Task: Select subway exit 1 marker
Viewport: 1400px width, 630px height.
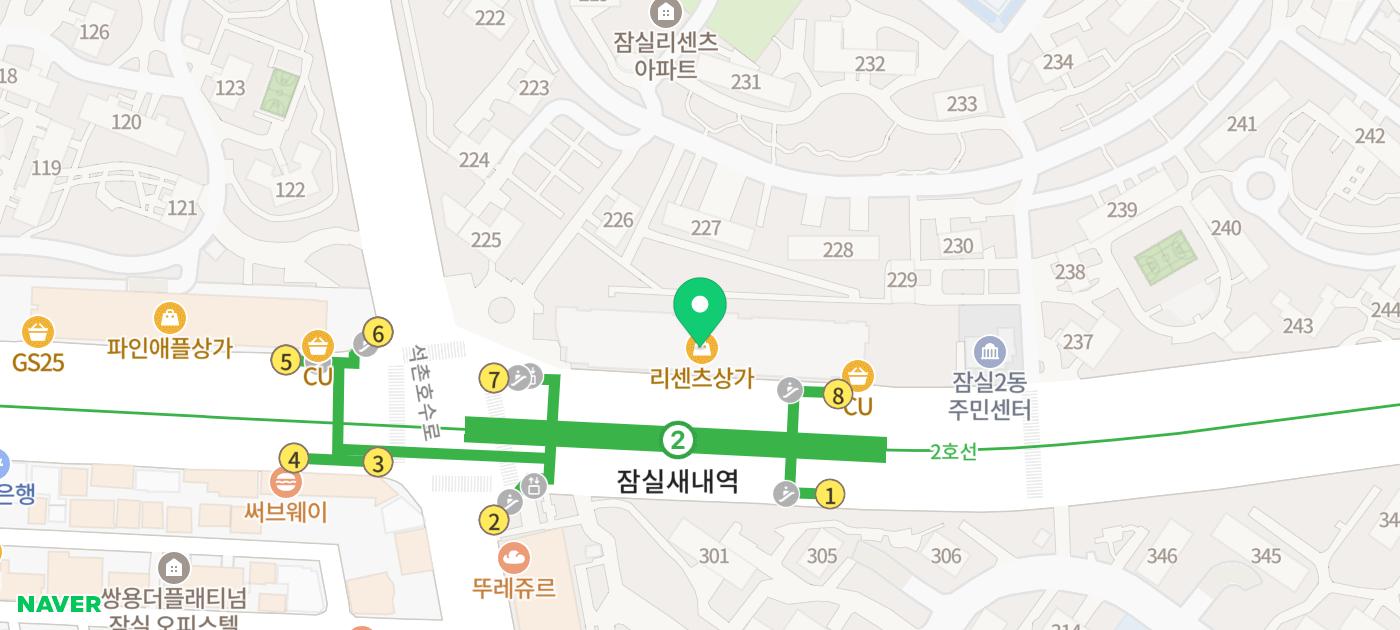Action: click(x=830, y=493)
